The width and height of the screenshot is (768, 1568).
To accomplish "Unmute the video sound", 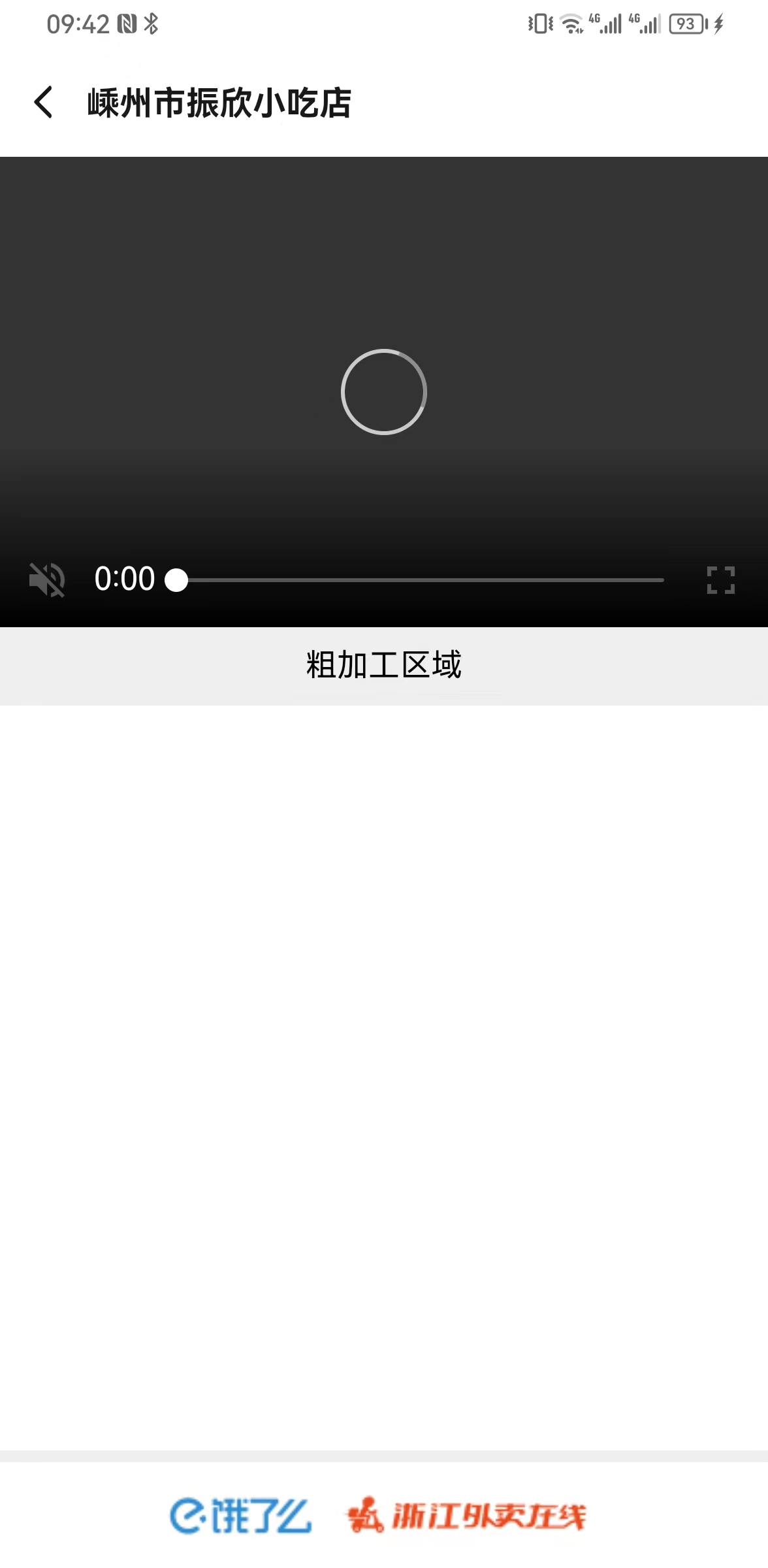I will [47, 580].
